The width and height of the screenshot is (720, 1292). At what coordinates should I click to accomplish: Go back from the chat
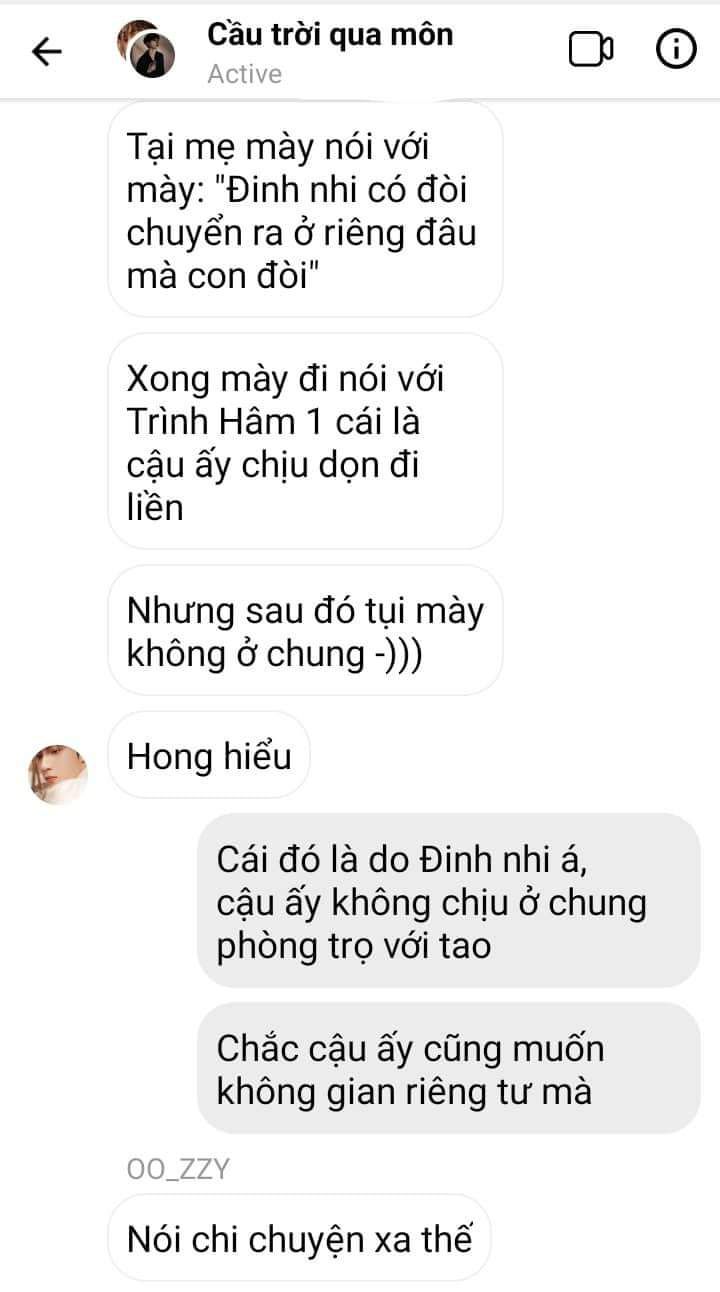[x=47, y=51]
